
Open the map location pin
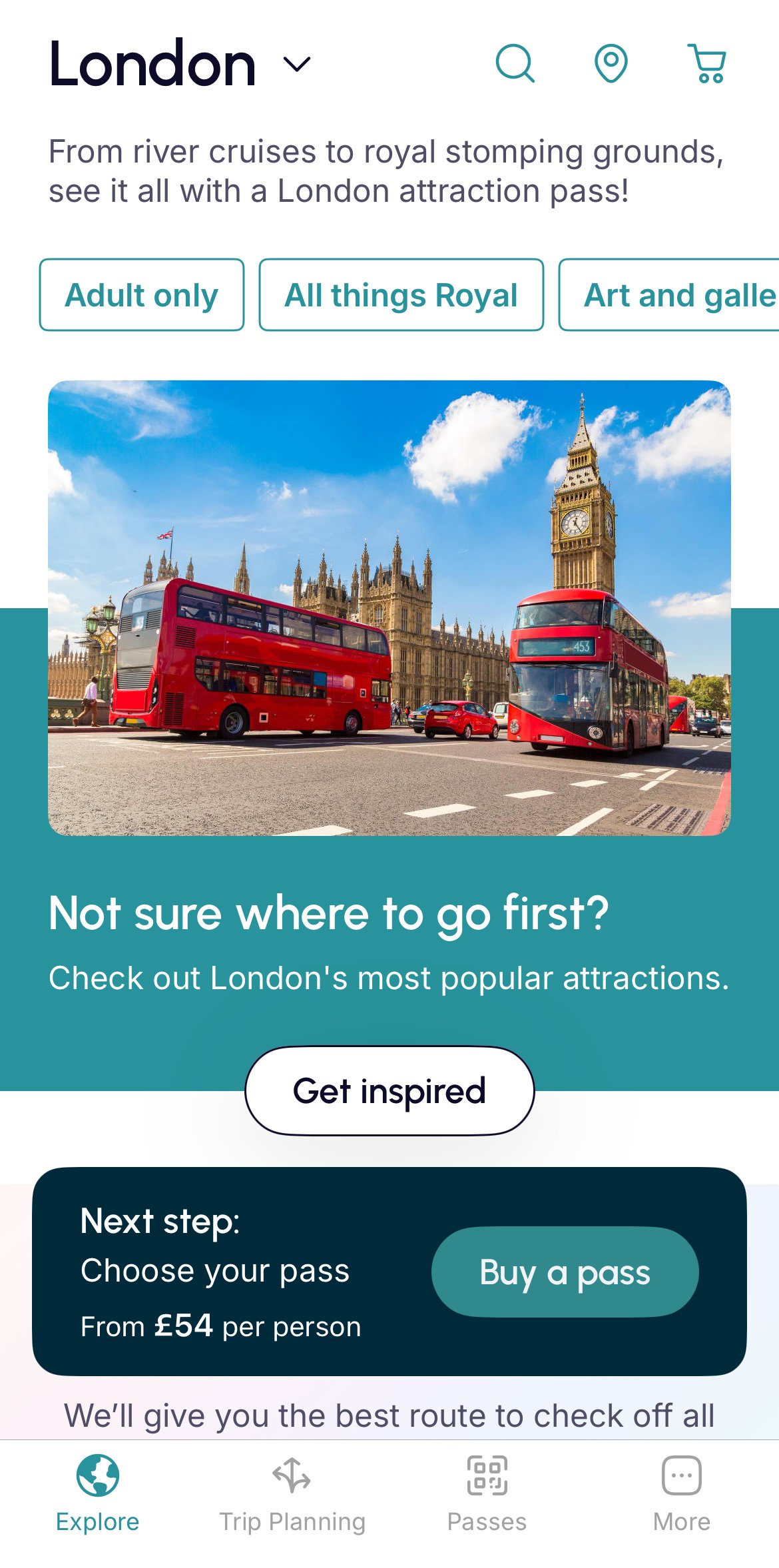click(611, 64)
